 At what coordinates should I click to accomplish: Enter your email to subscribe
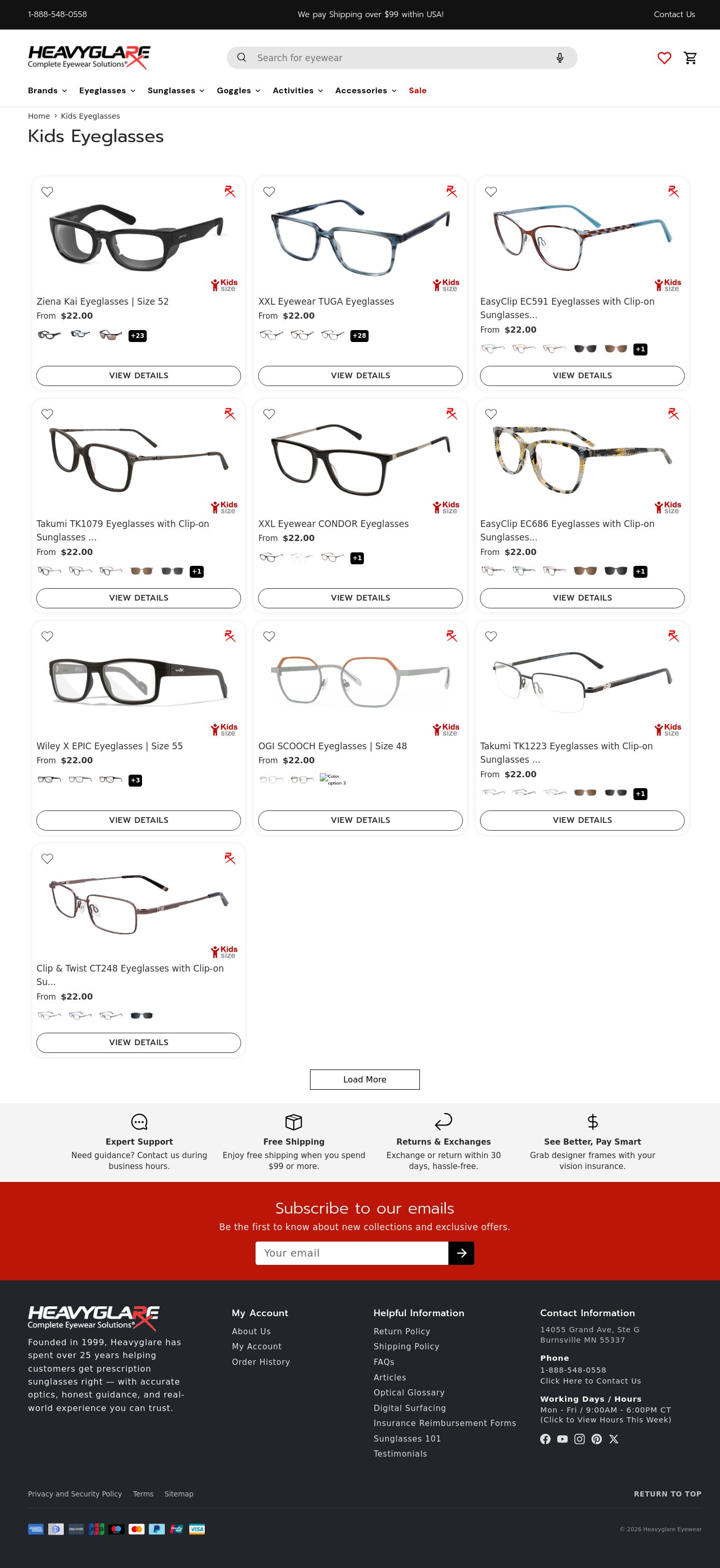[352, 1253]
